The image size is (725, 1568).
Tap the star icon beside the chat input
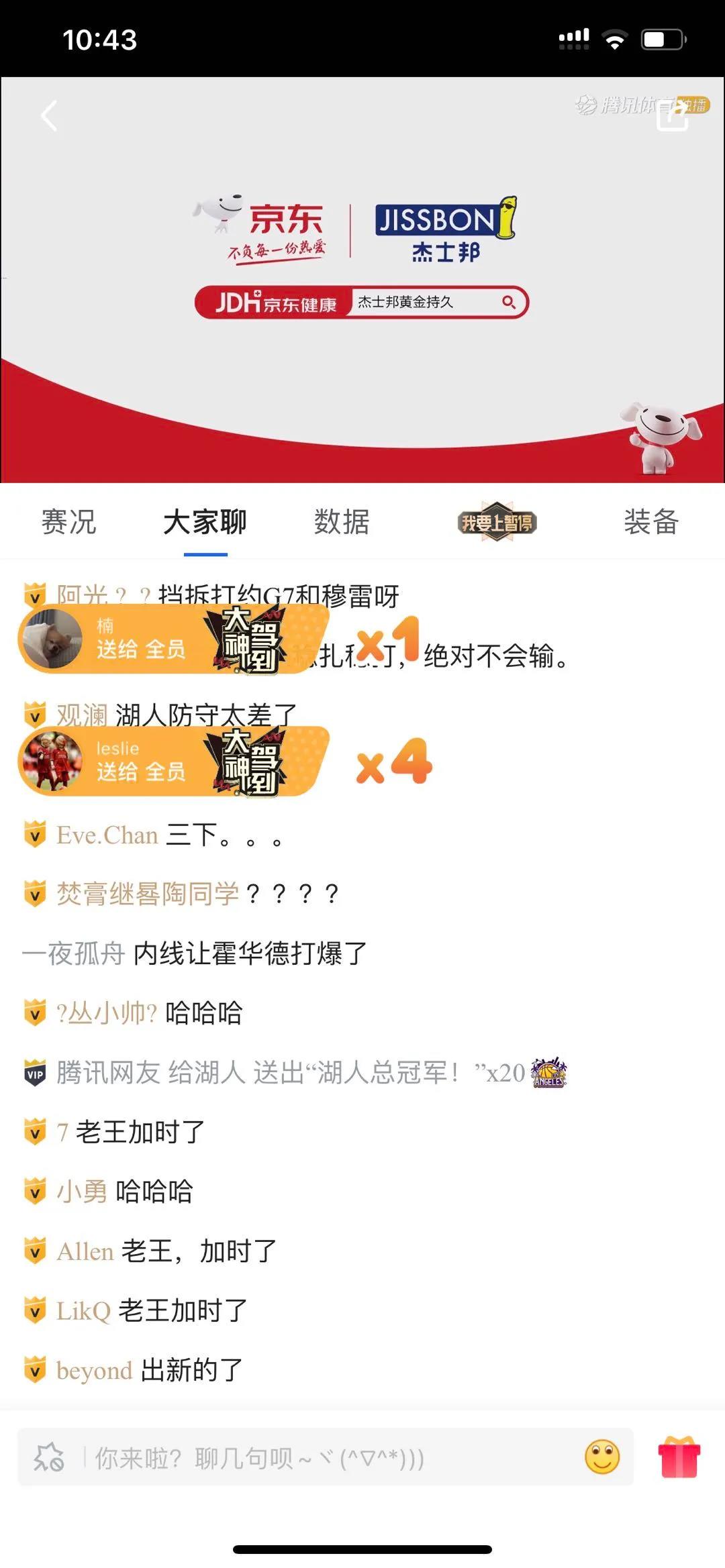[49, 1457]
